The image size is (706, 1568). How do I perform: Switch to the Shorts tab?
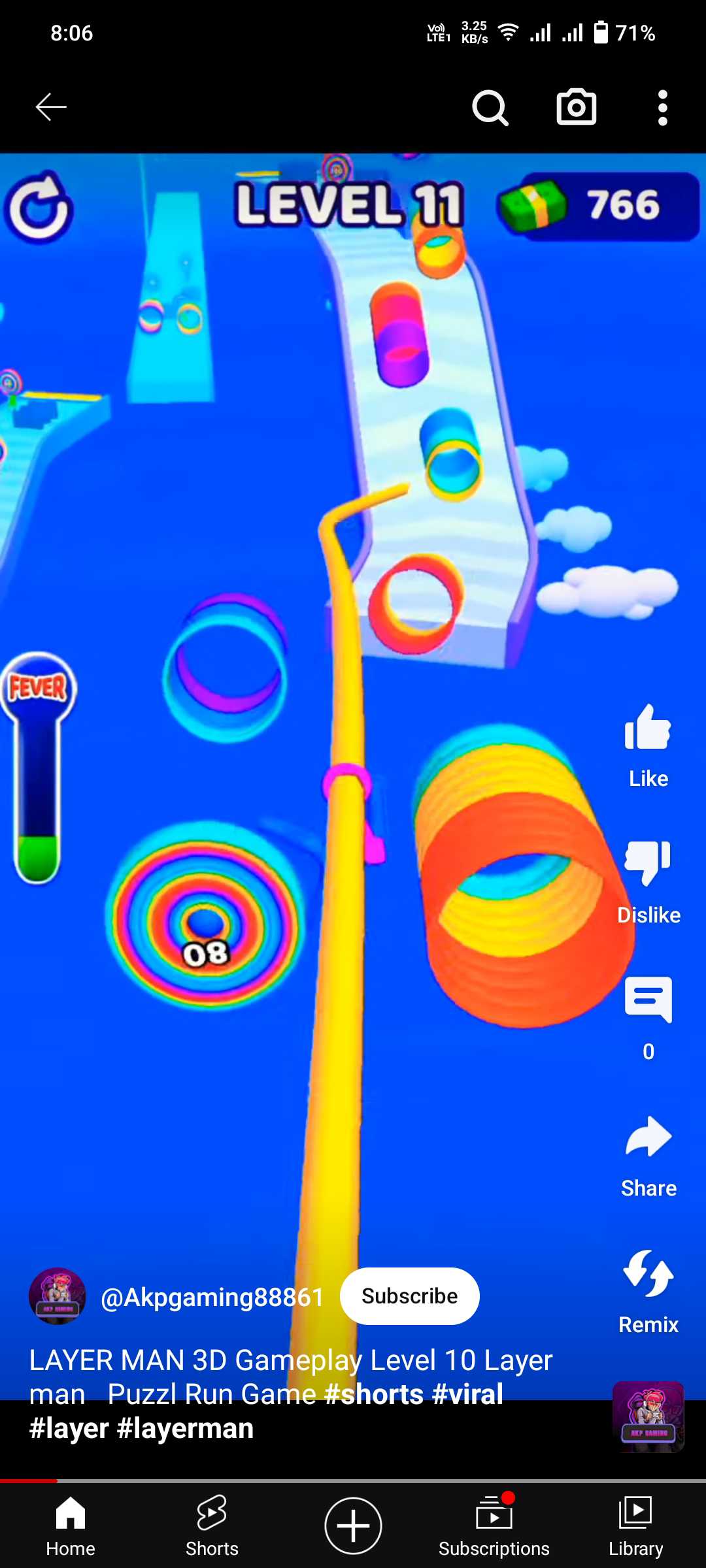click(x=212, y=1526)
